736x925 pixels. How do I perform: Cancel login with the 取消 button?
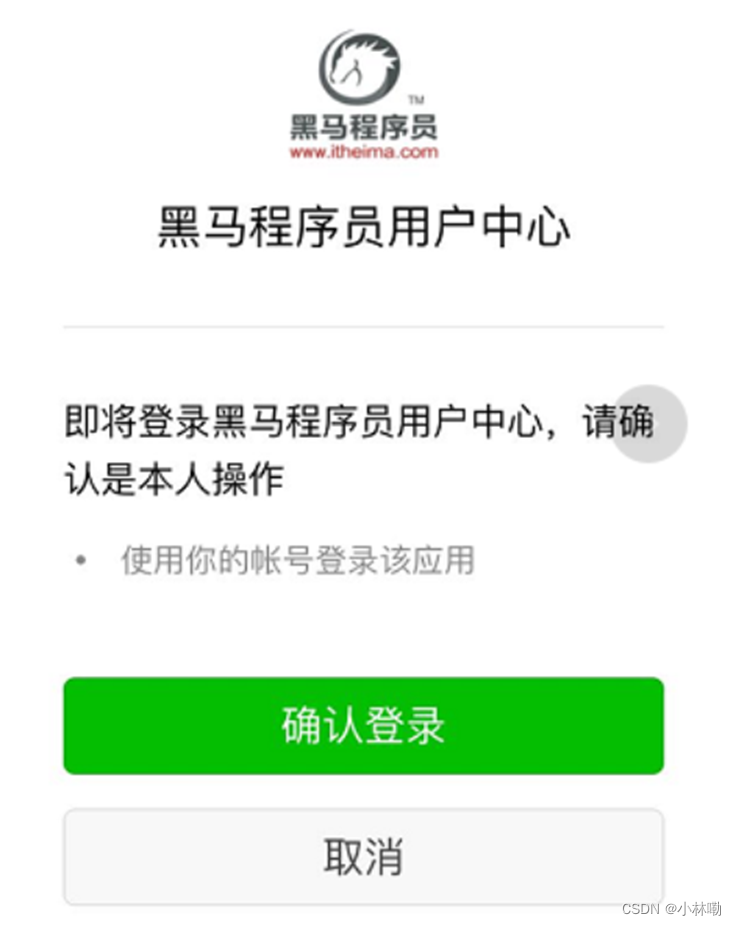363,857
